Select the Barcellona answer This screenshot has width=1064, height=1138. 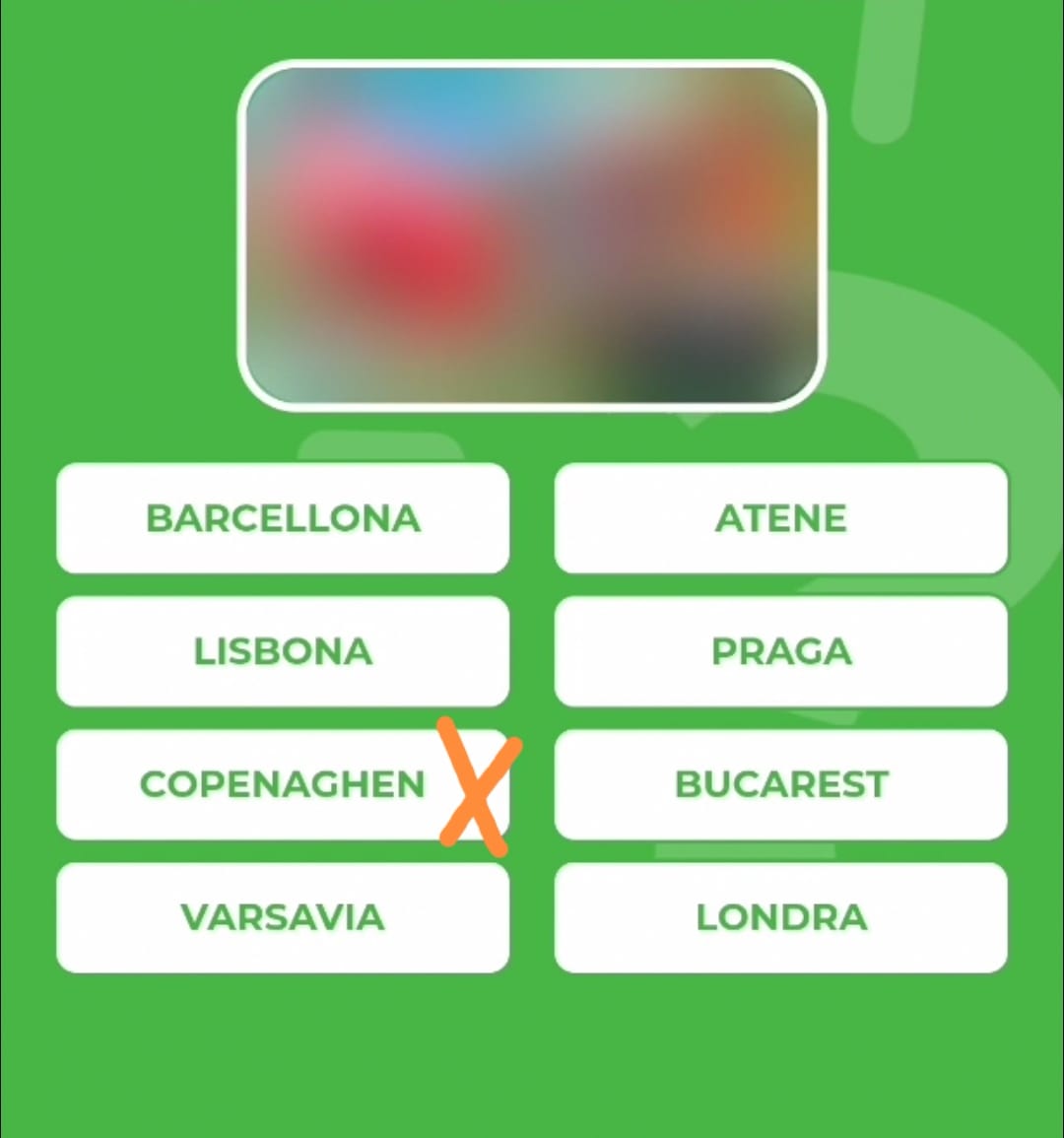283,518
